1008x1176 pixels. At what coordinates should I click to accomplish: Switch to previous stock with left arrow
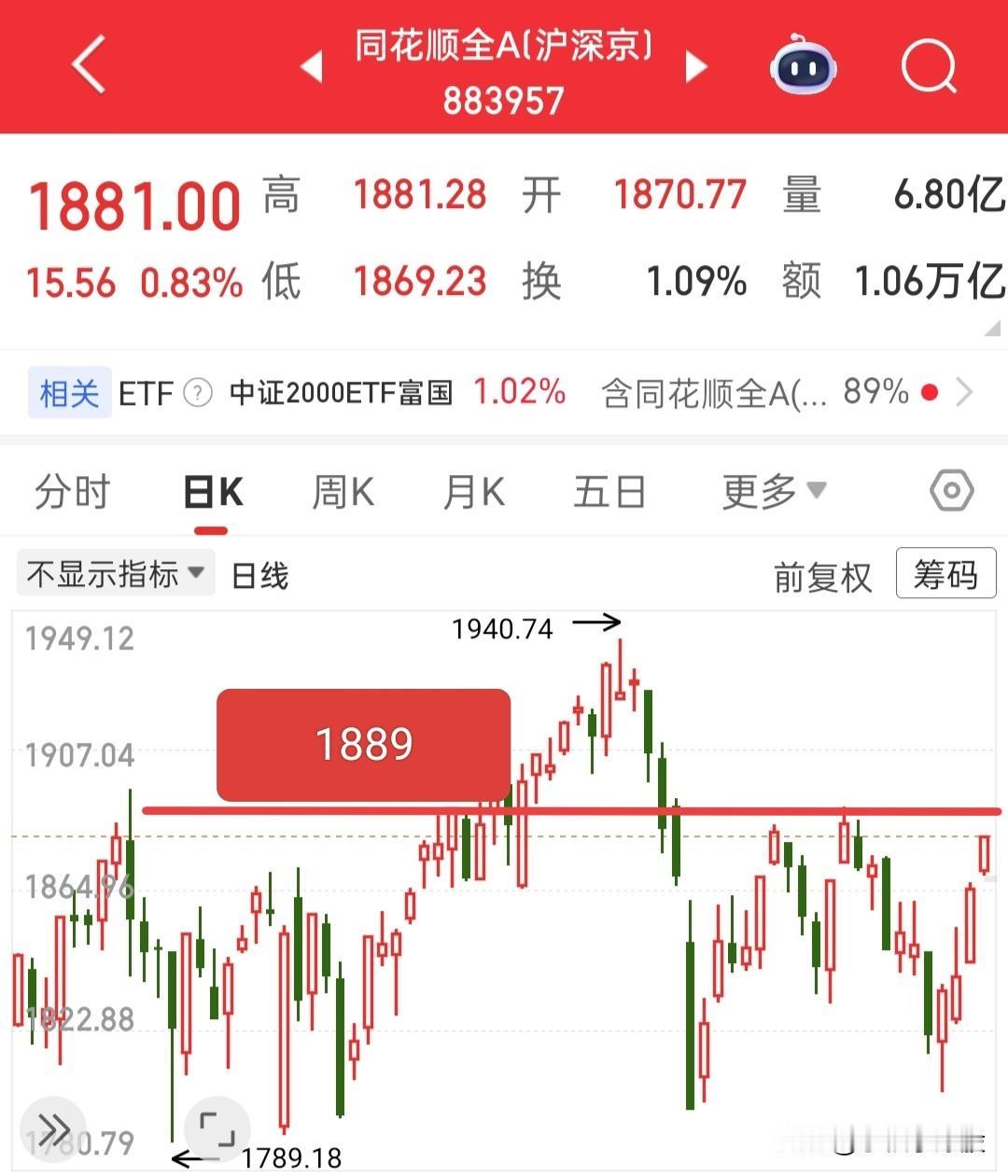[312, 67]
